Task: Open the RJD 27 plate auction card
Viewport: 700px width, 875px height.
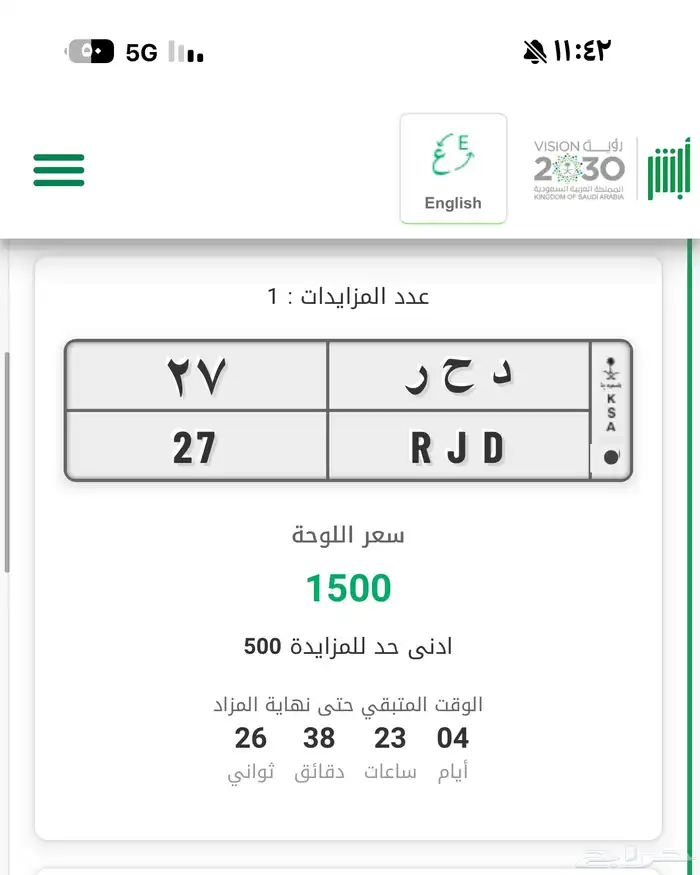Action: tap(349, 411)
